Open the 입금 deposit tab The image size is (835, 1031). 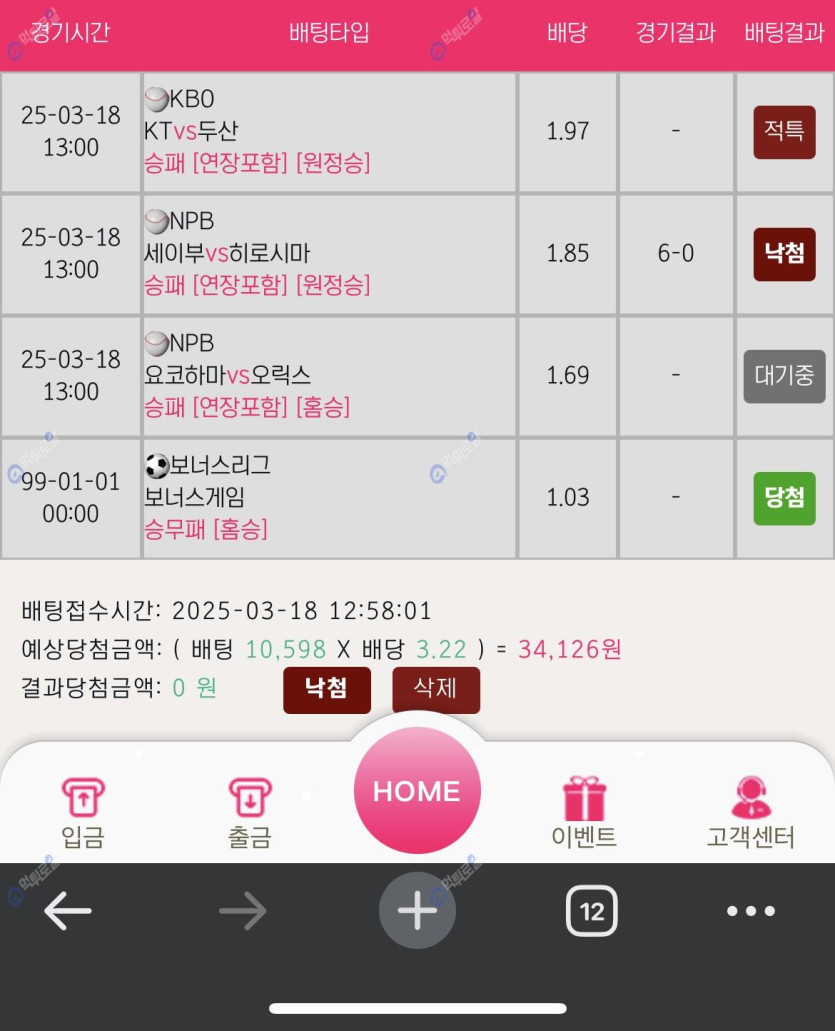point(83,813)
